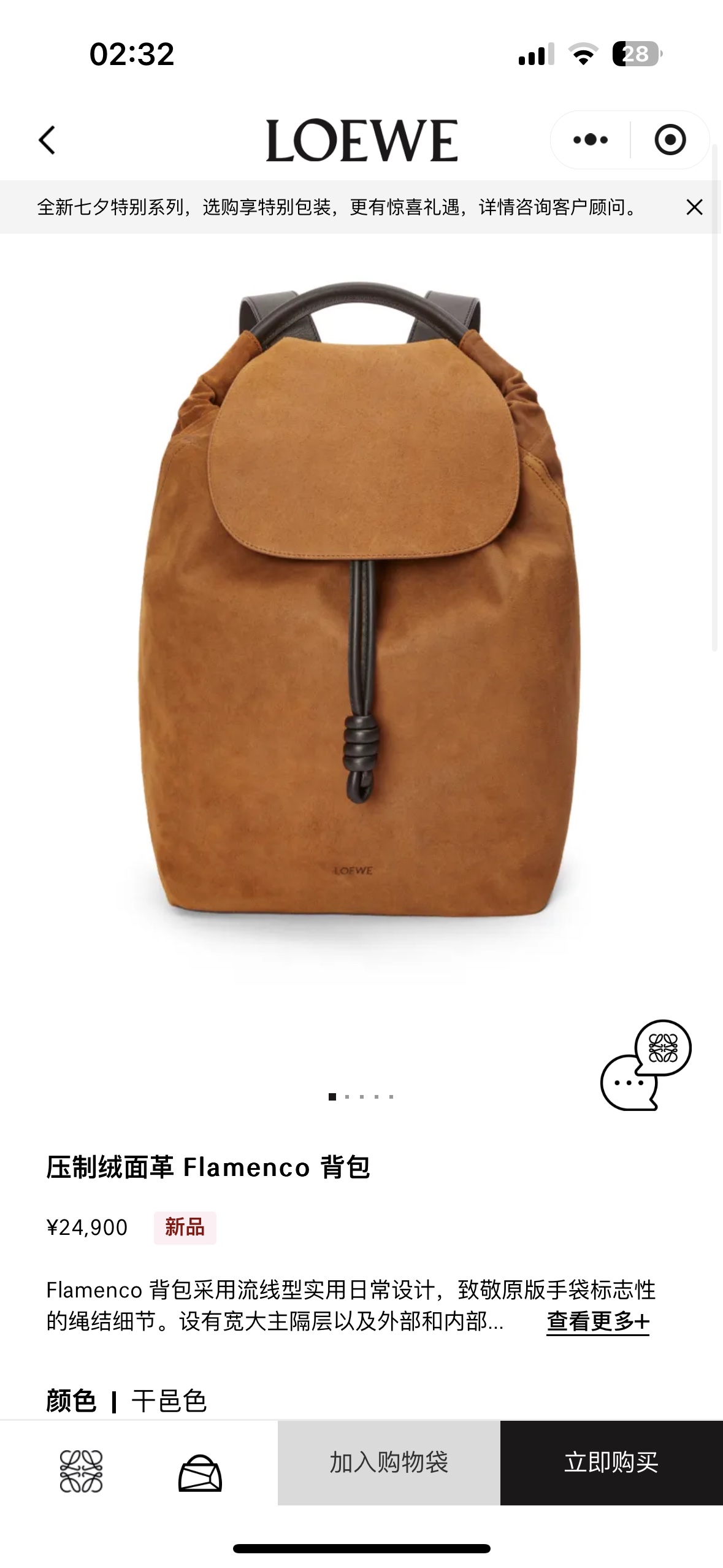Buy now with 立即购买
The width and height of the screenshot is (723, 1568).
[611, 1463]
